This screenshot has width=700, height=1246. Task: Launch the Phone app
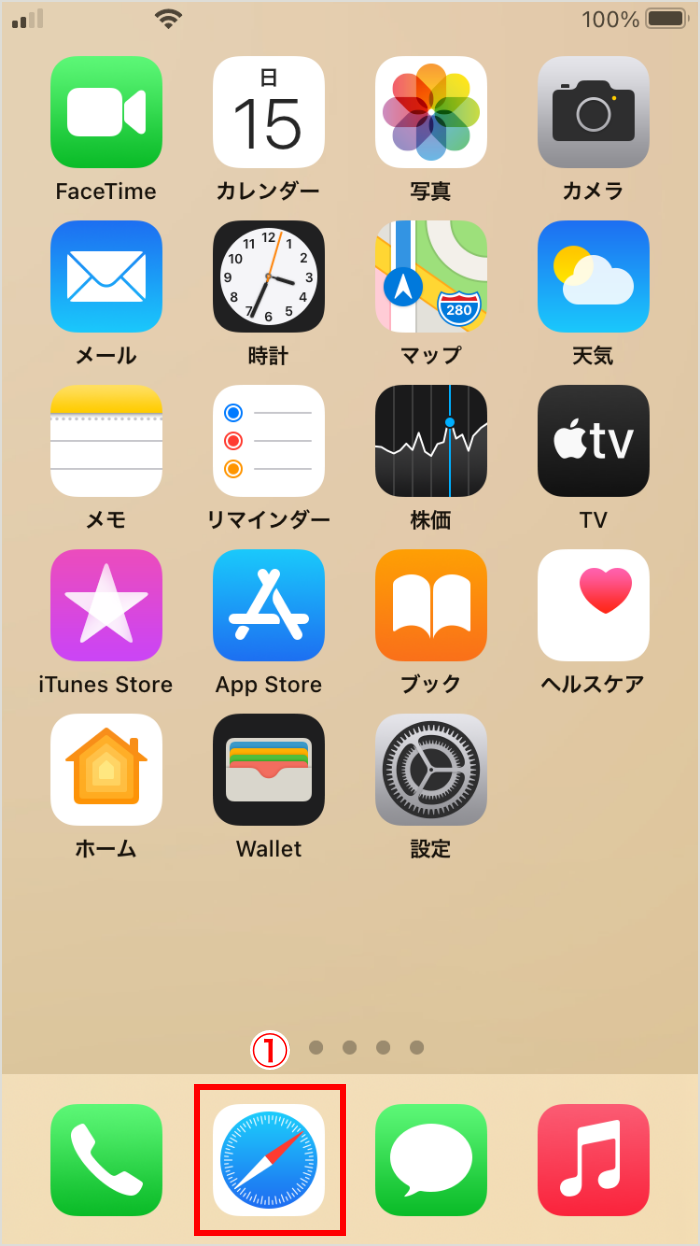pyautogui.click(x=106, y=1160)
